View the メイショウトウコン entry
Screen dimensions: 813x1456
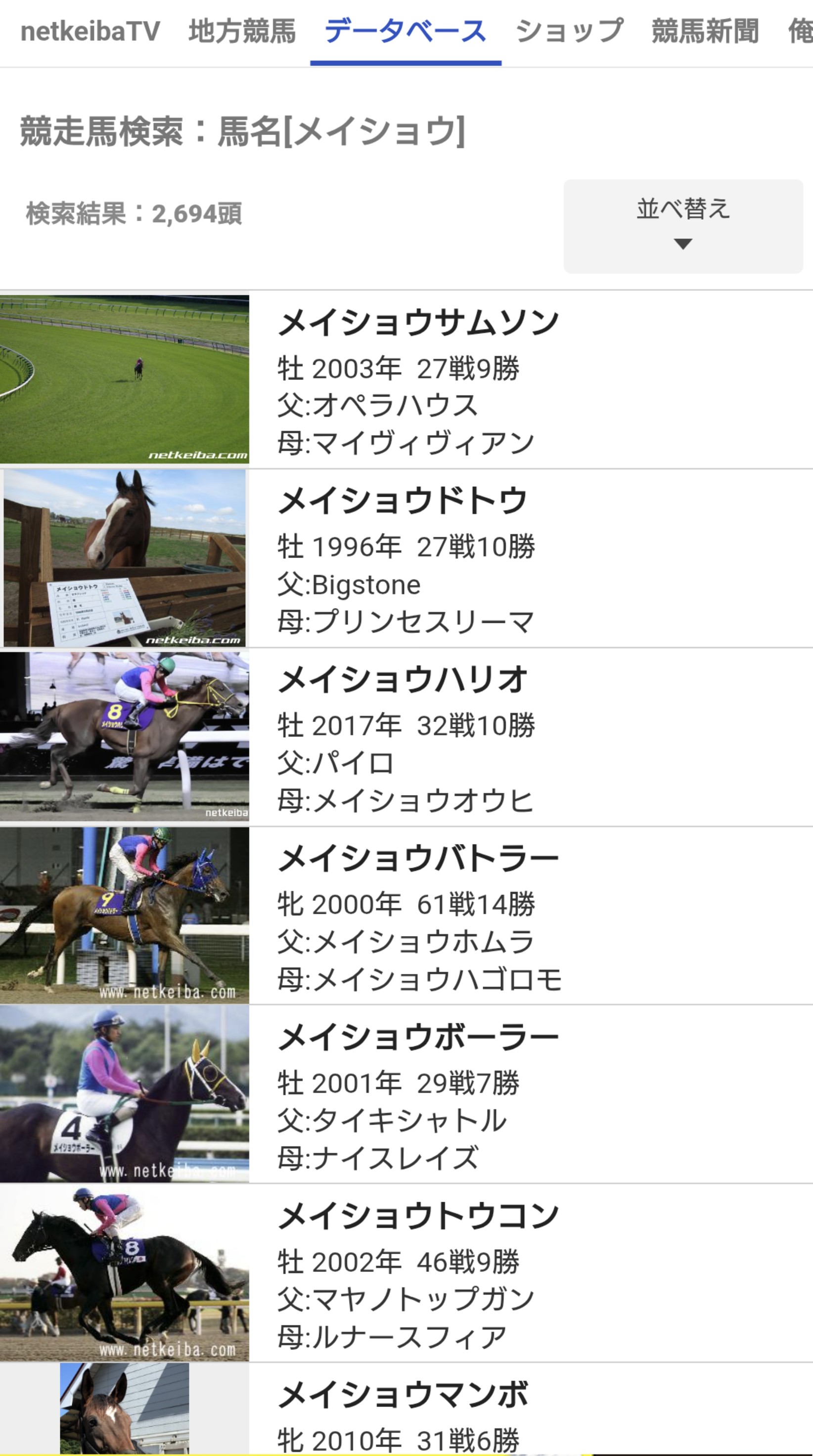point(418,1216)
